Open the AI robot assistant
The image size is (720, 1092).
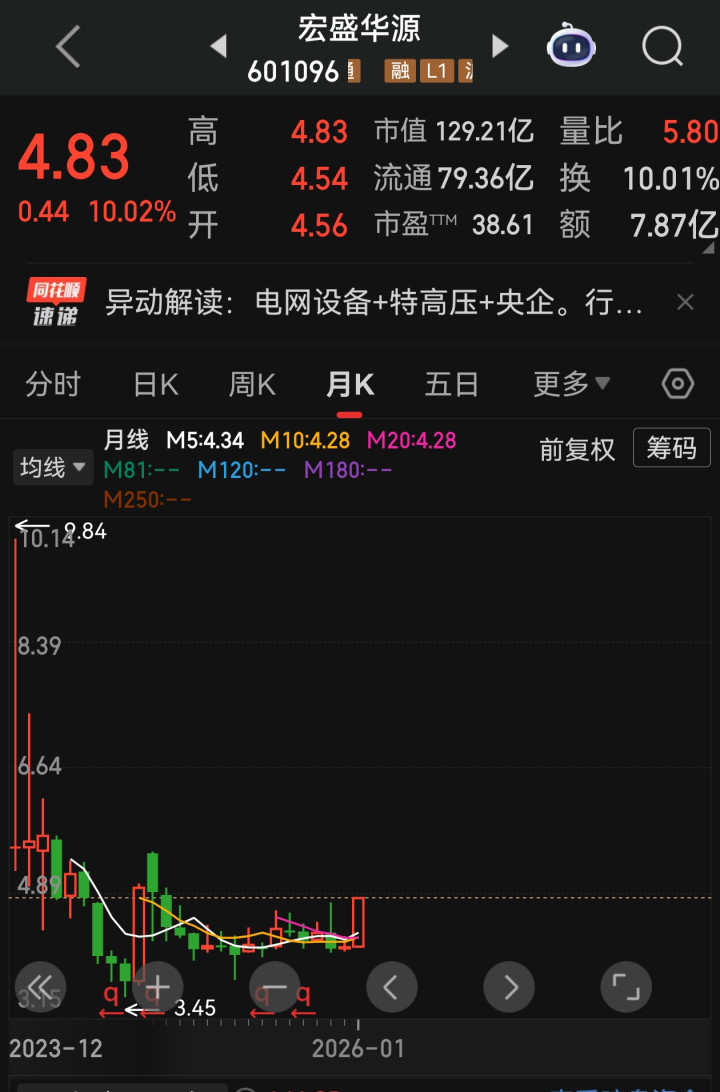(x=571, y=46)
